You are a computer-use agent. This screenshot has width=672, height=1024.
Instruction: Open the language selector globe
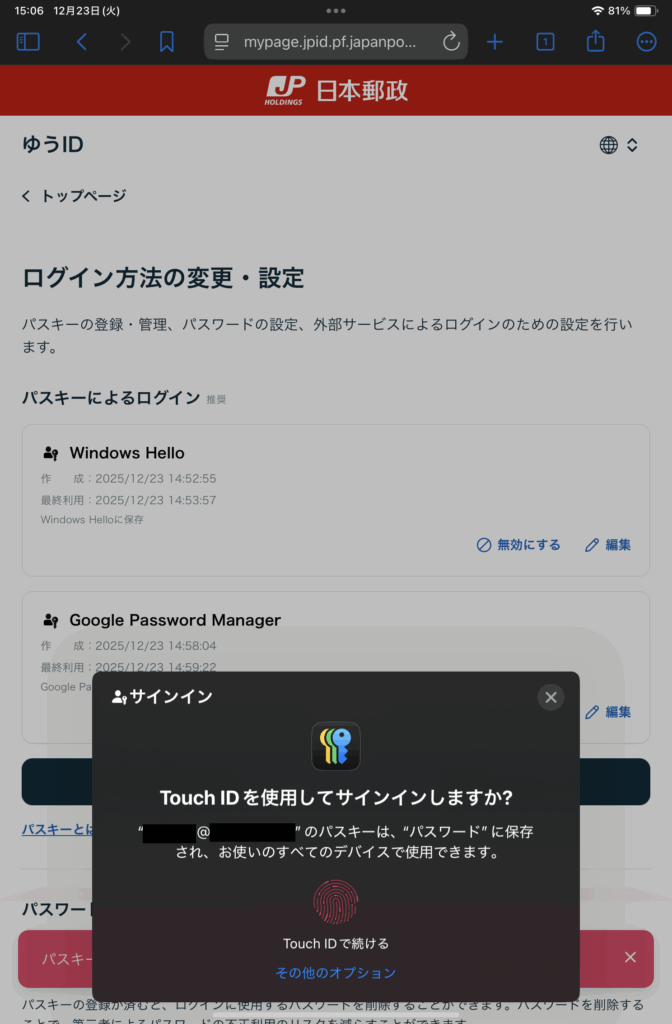618,145
